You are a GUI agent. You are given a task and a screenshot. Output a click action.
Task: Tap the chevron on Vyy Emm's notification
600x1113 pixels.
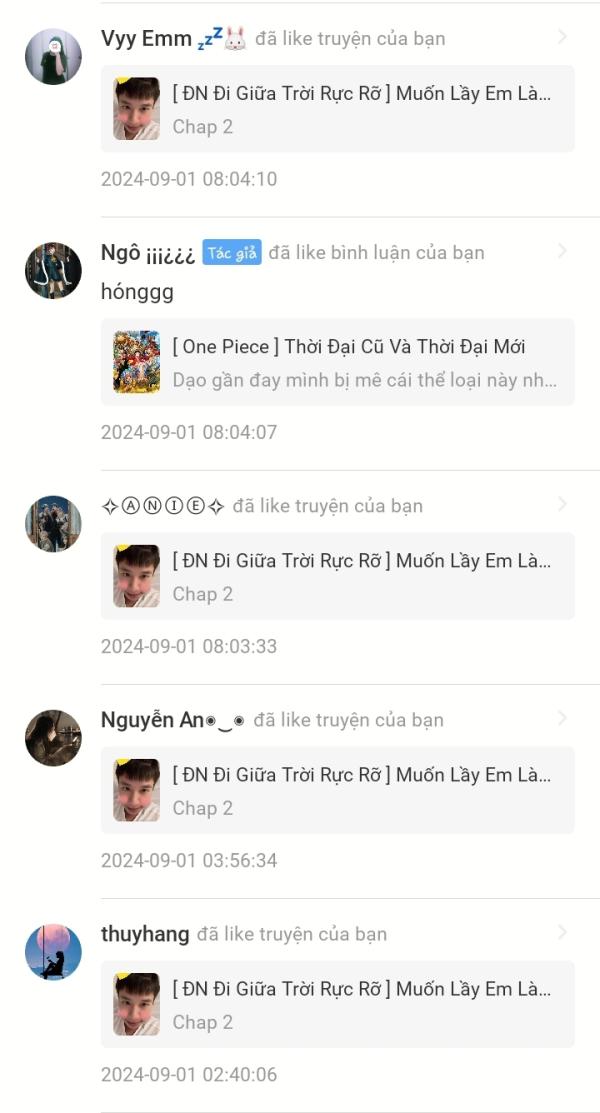point(562,37)
